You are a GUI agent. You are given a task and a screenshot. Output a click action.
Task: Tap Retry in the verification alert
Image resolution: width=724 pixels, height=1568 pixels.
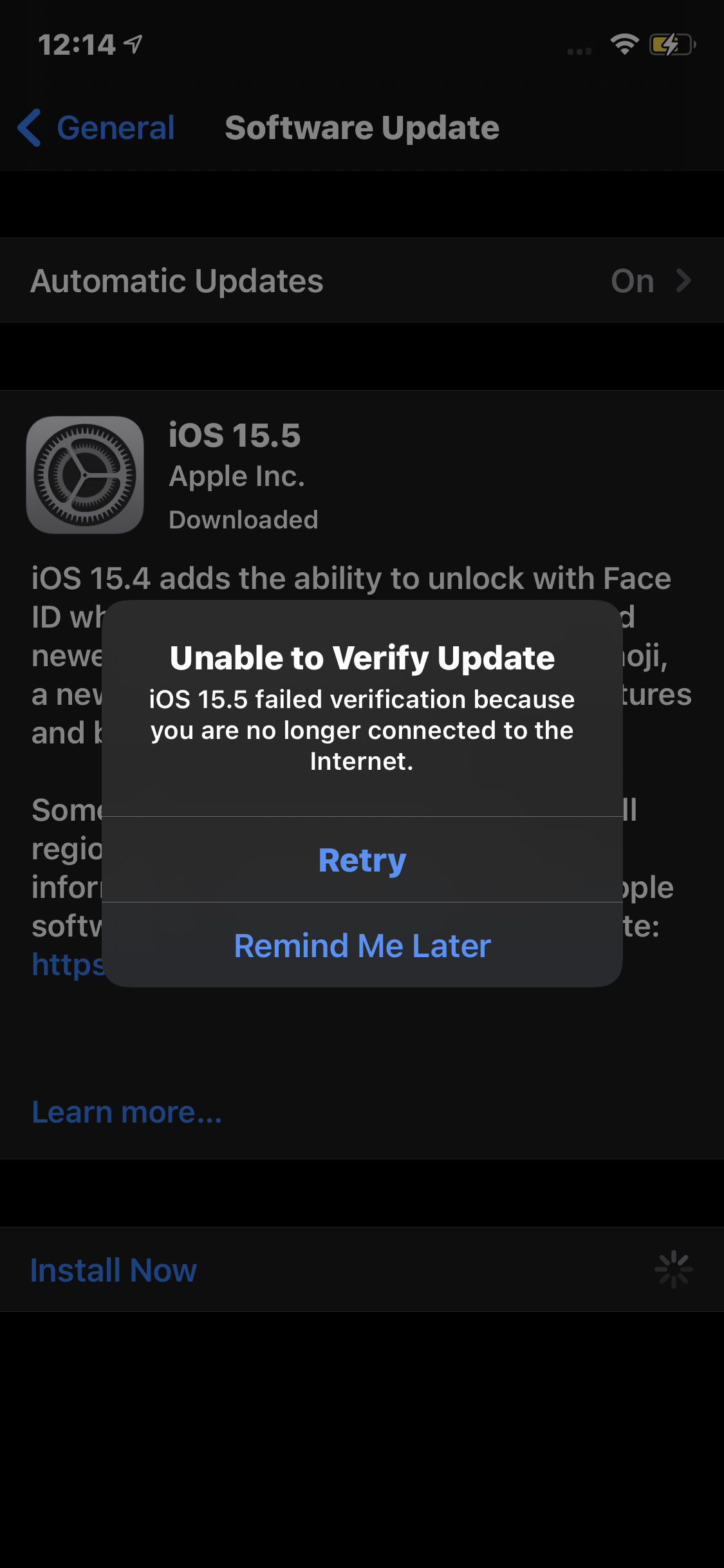point(362,860)
